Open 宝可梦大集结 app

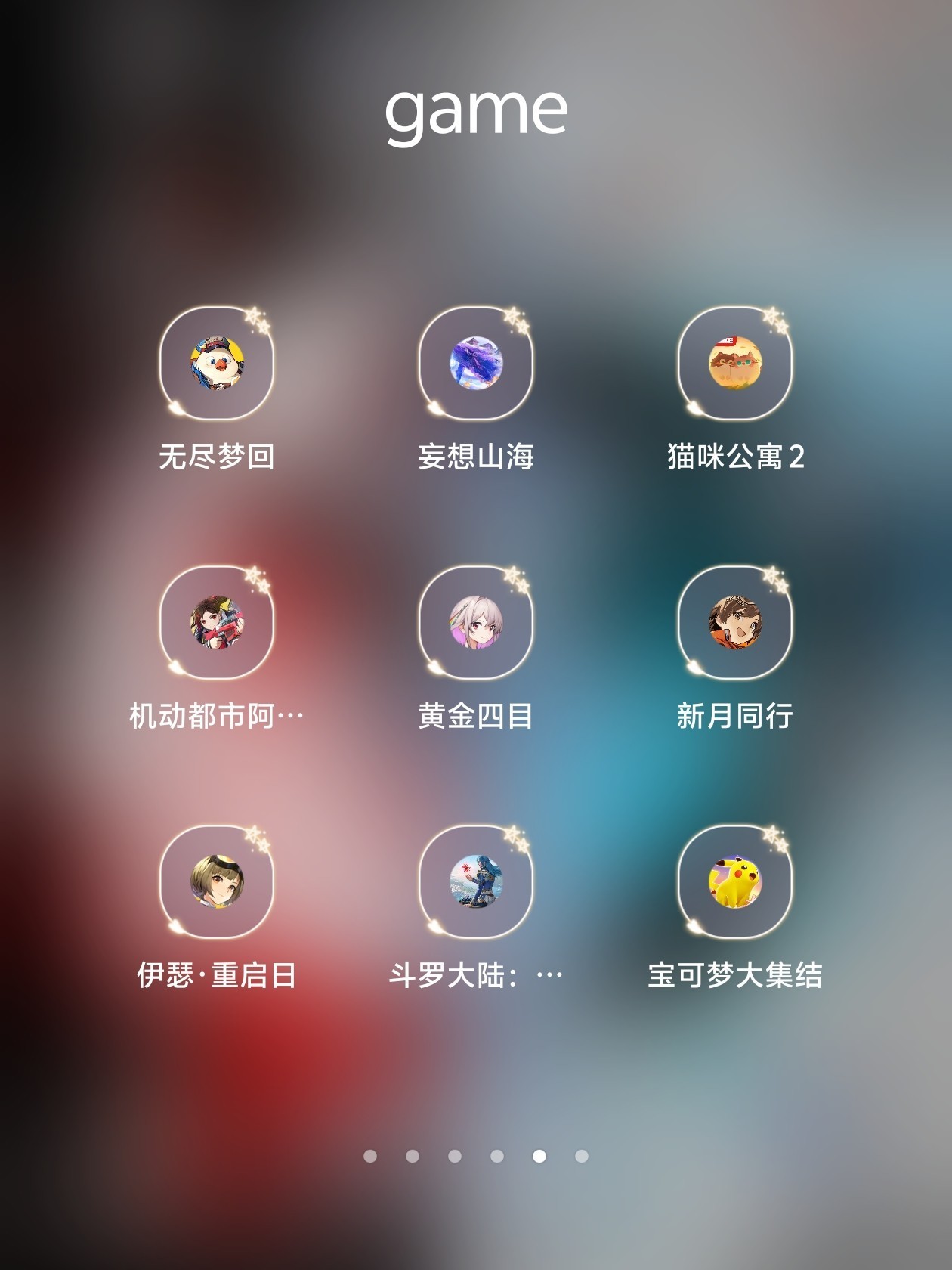(x=735, y=882)
